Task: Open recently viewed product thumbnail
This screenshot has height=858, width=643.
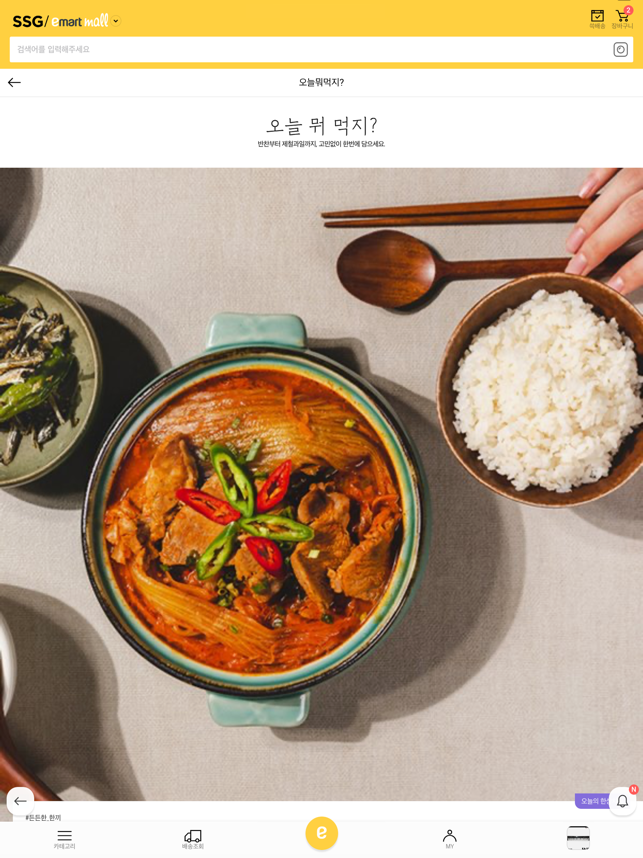Action: [578, 838]
